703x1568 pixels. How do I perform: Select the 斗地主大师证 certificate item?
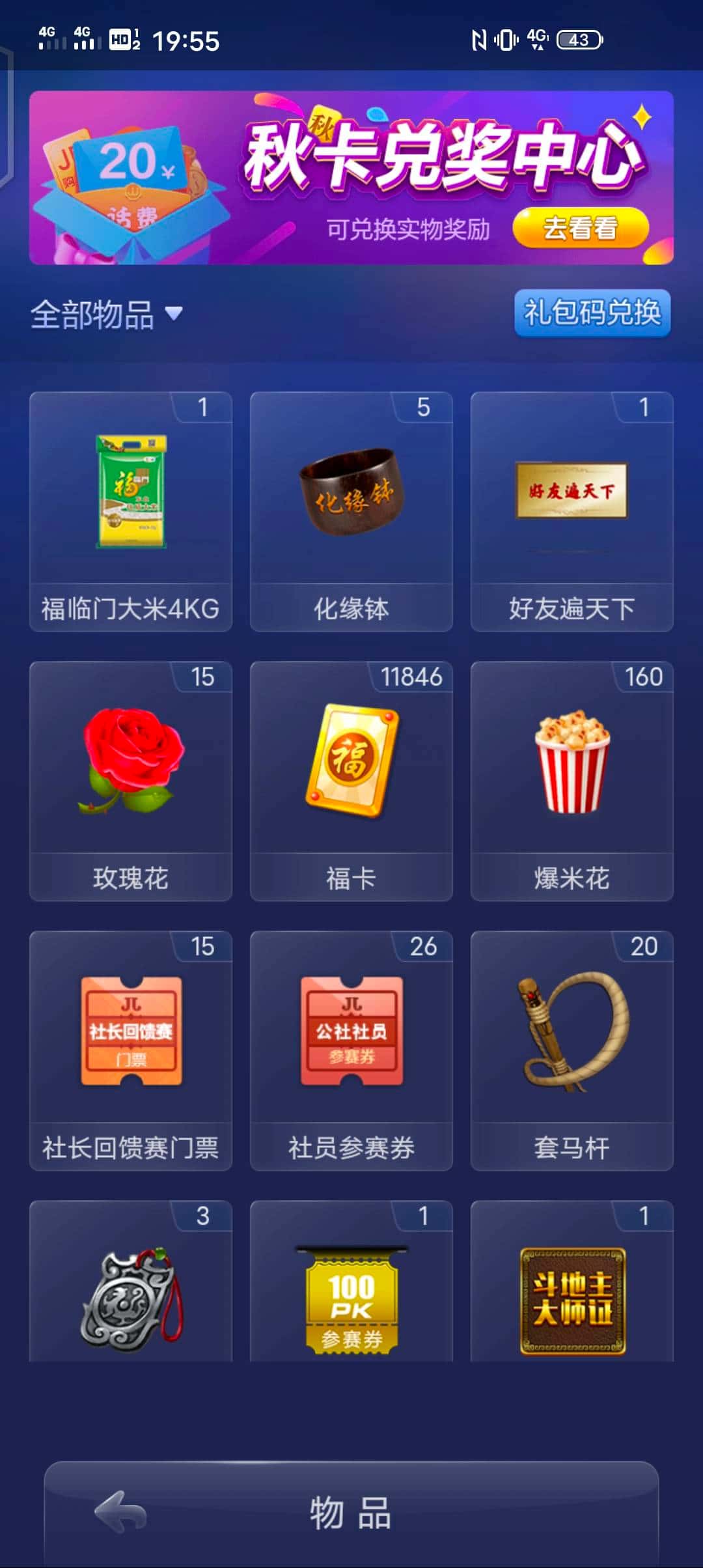pyautogui.click(x=572, y=1296)
